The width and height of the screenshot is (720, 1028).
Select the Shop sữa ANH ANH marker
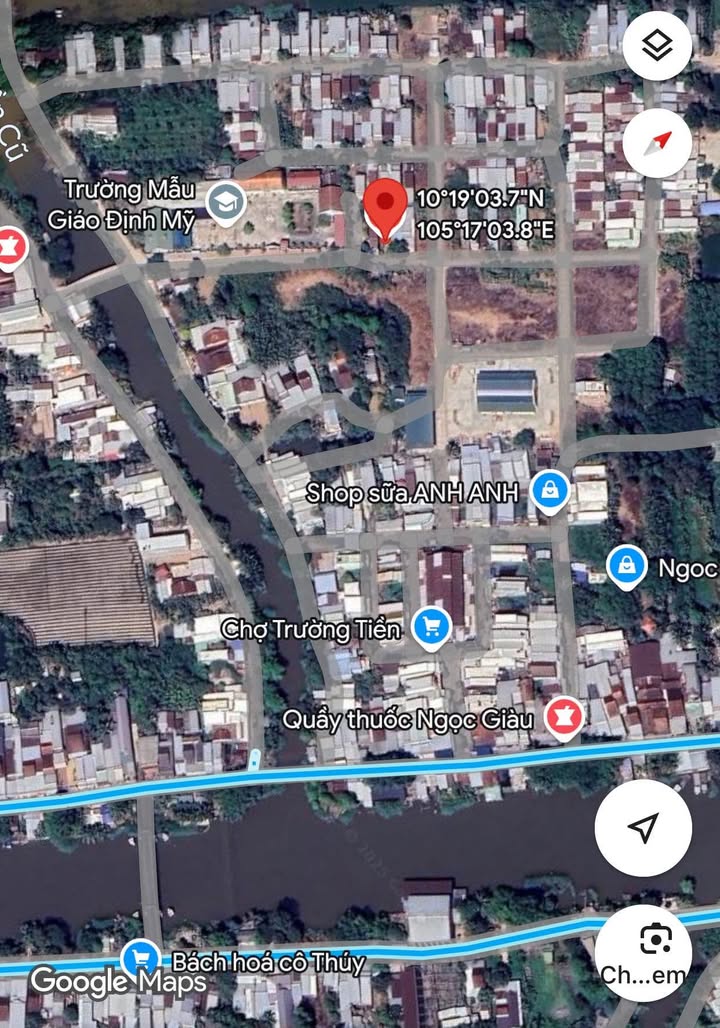pos(549,492)
